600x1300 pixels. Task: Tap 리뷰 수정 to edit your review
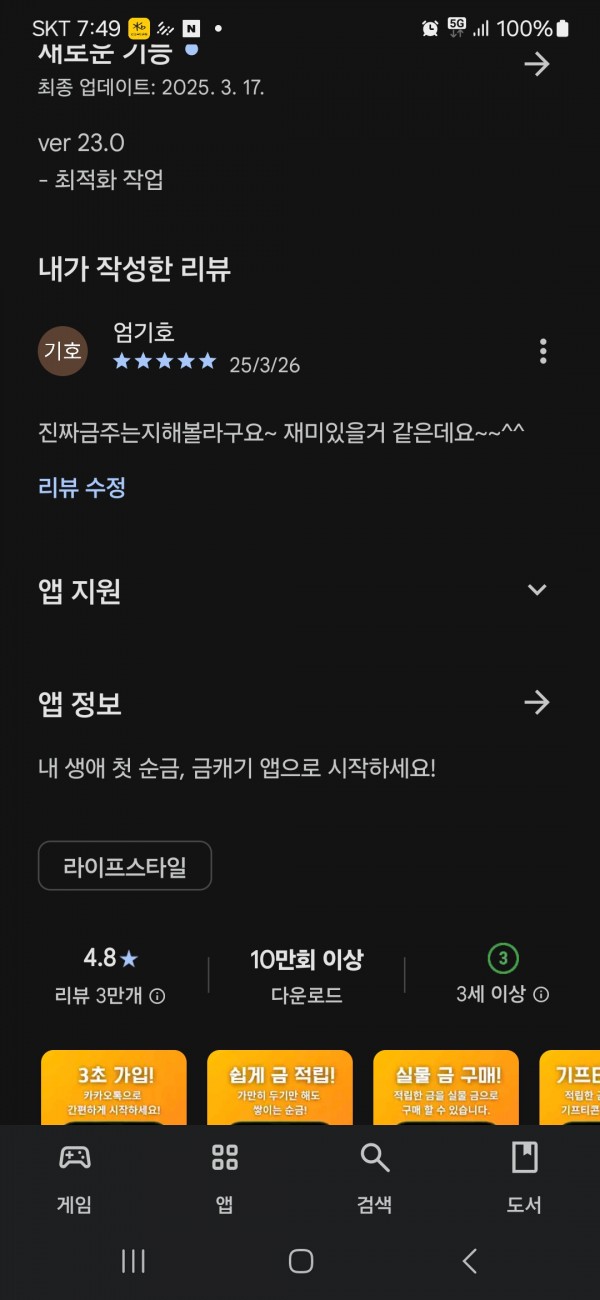coord(81,488)
